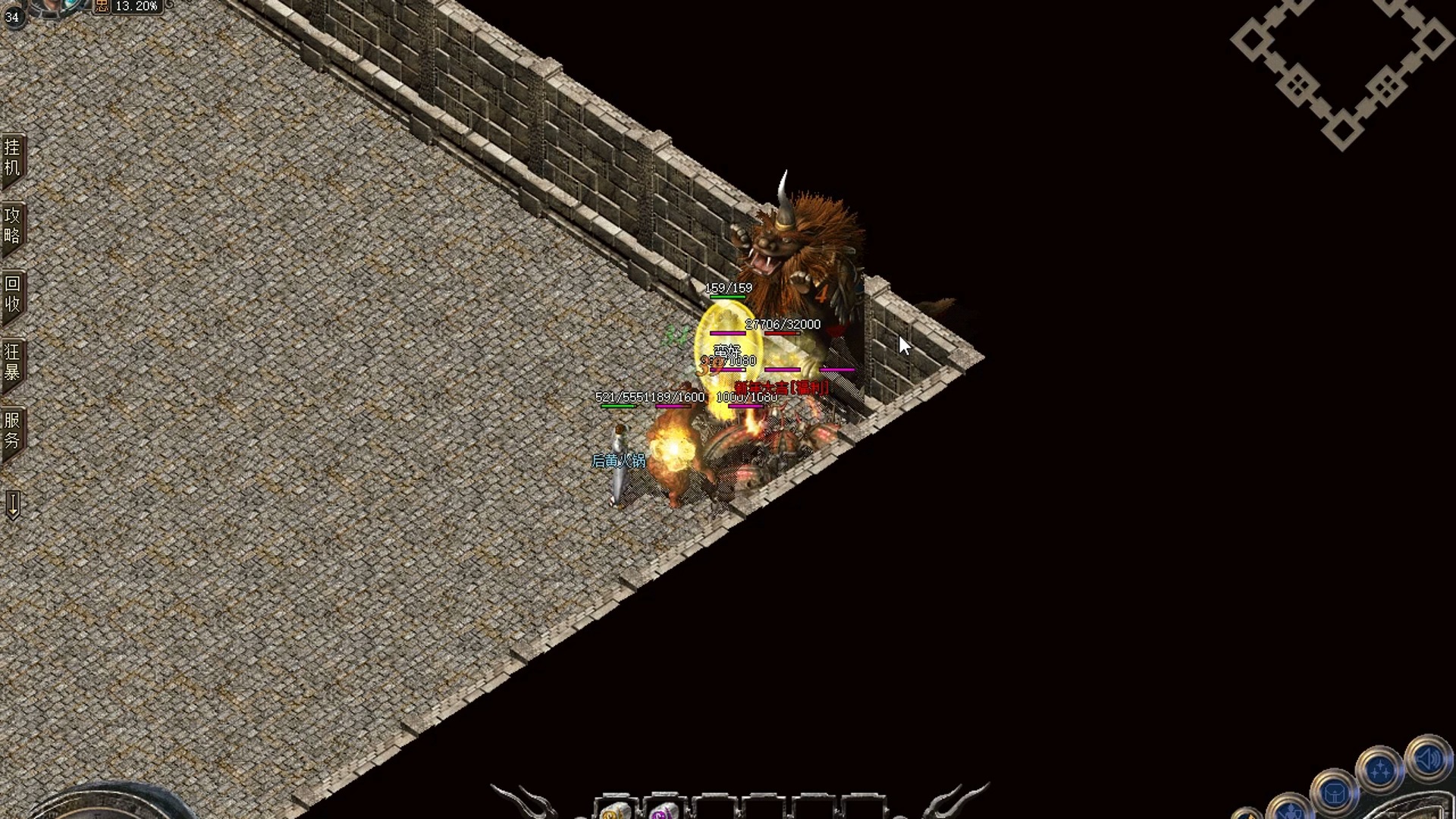This screenshot has height=819, width=1456.
Task: Open the skills sparkle icon
Action: [1379, 771]
